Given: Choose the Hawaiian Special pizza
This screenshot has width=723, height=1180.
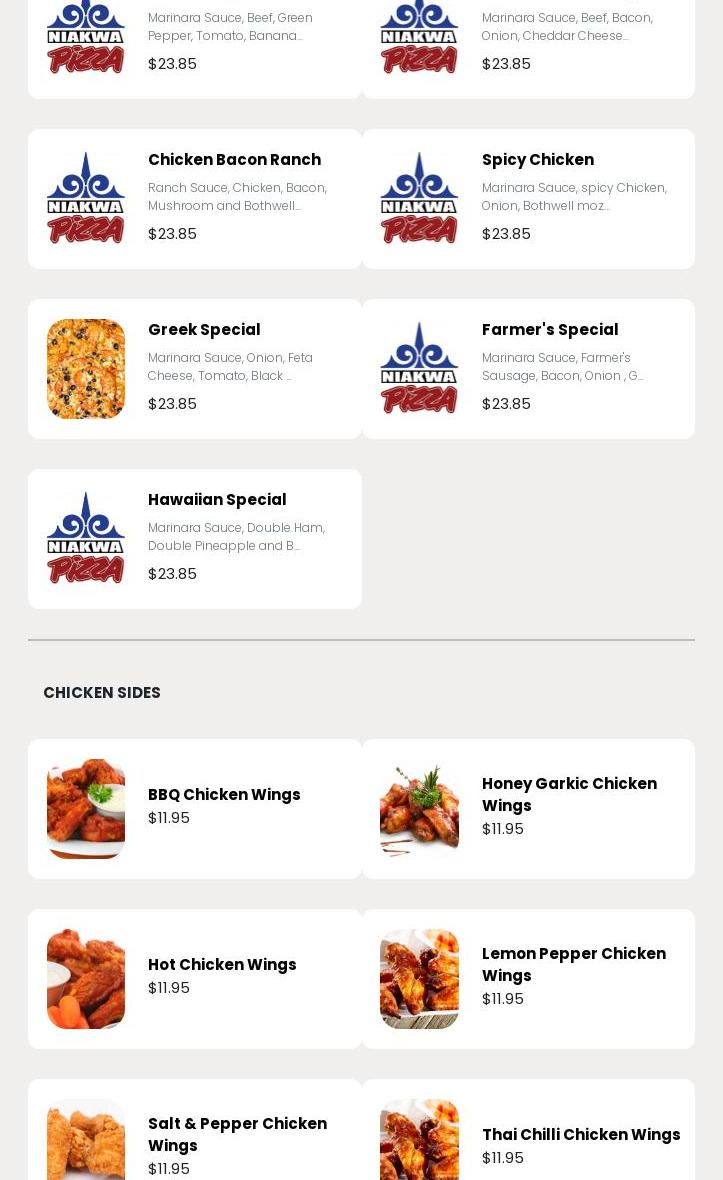Looking at the screenshot, I should (195, 539).
